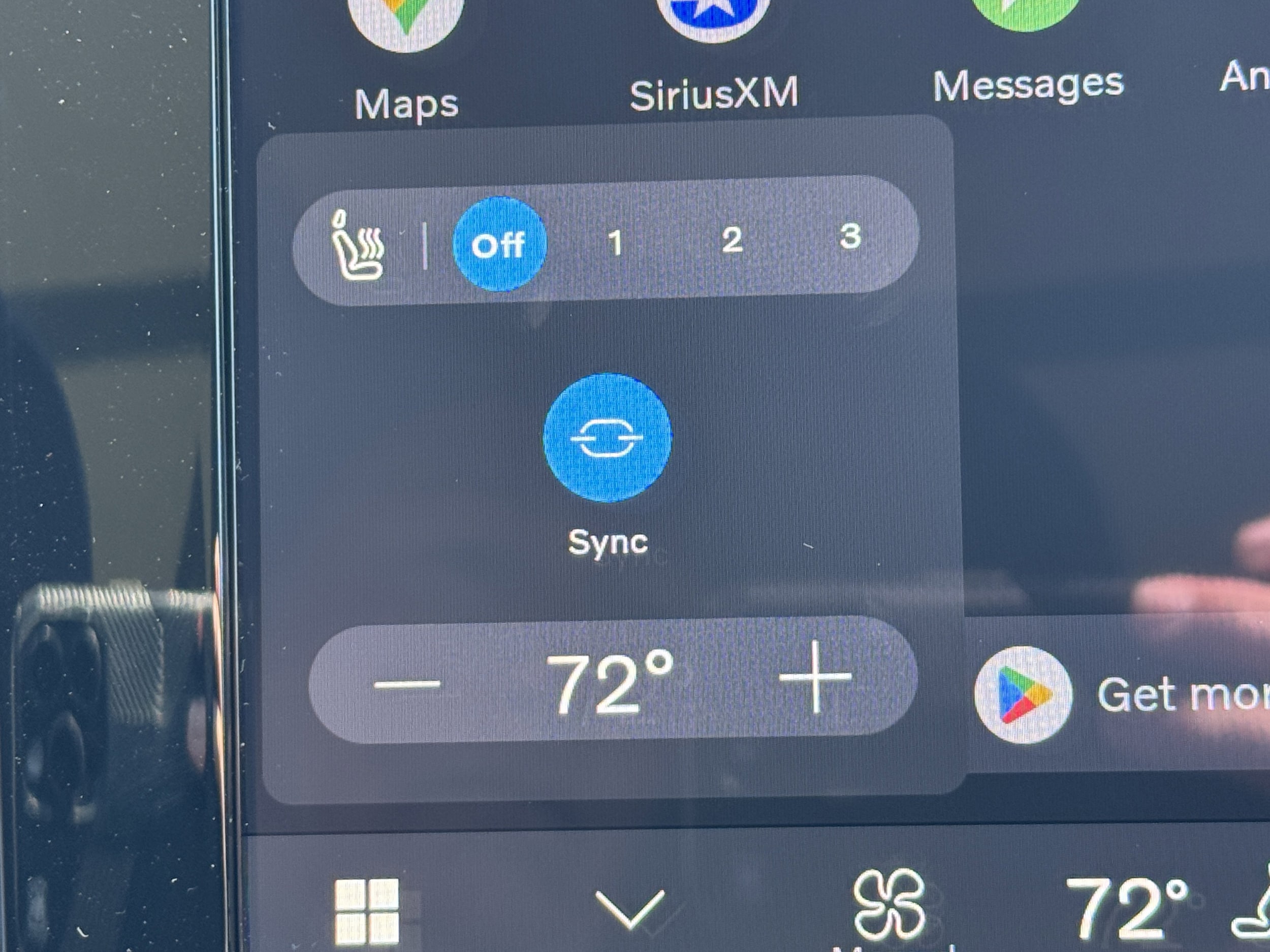Turn seat heating Off

pyautogui.click(x=499, y=244)
